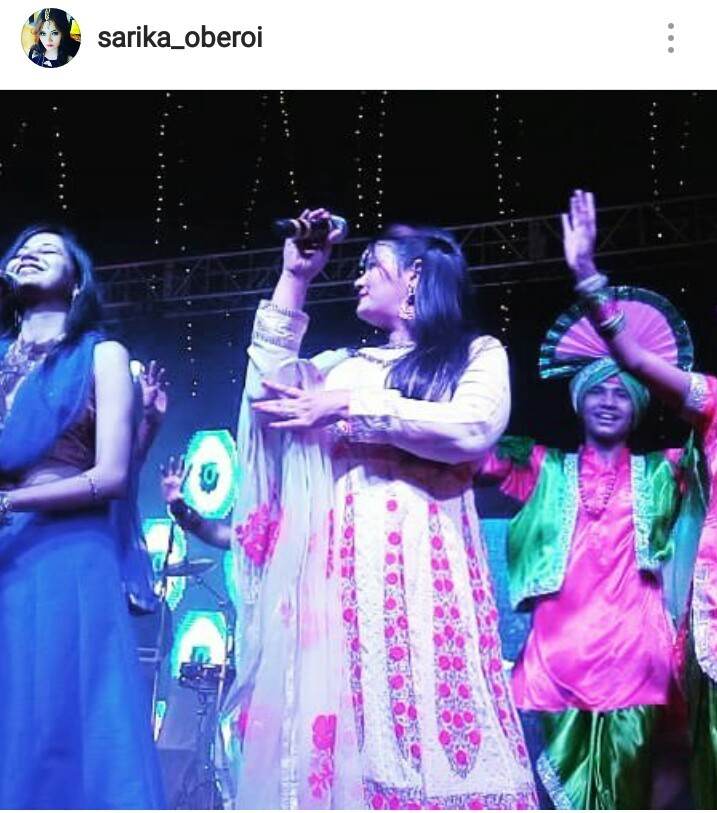The height and width of the screenshot is (813, 717).
Task: Tap the sarika_oberoi username link
Action: point(180,38)
